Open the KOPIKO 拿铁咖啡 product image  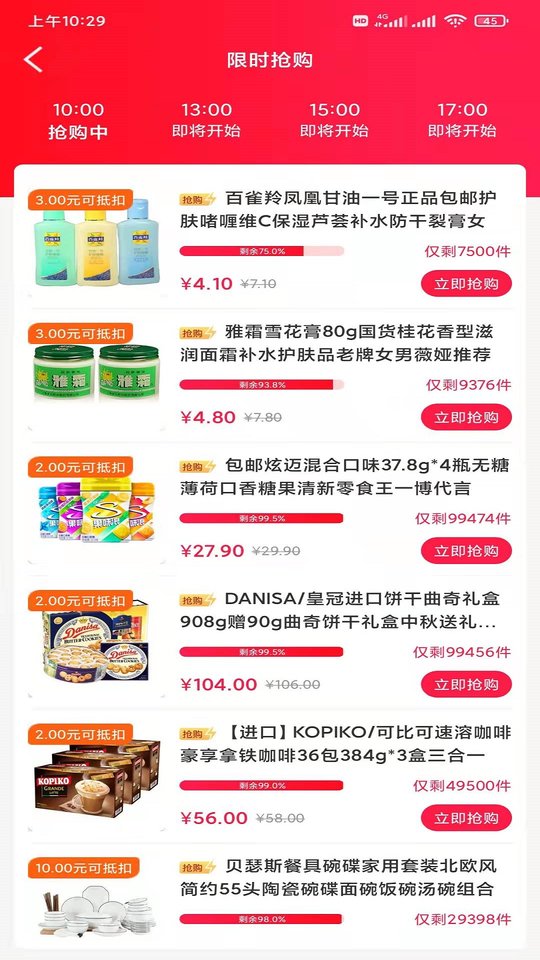96,776
